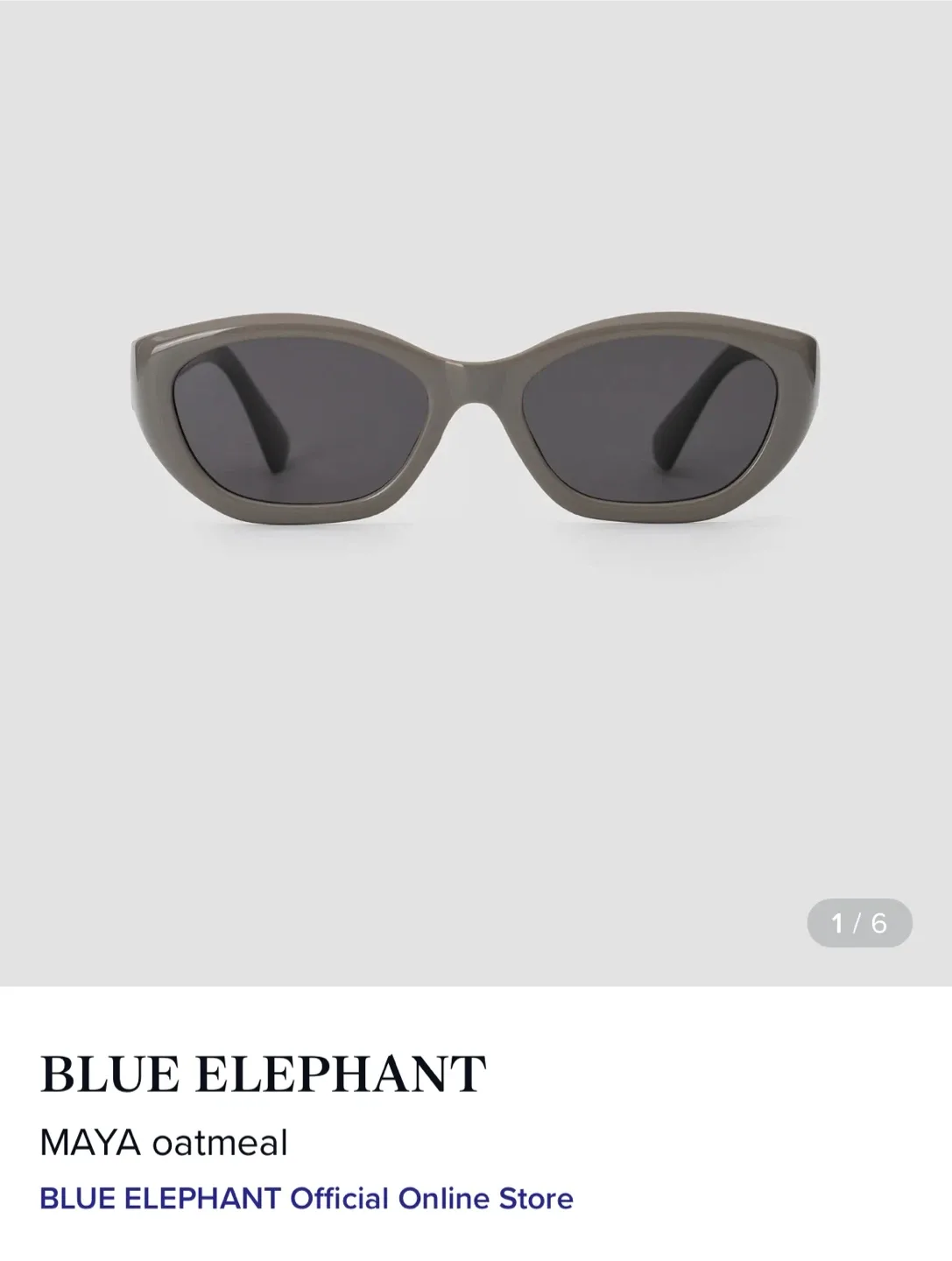Screen dimensions: 952x1261
Task: Click the left temple arm of the glasses
Action: 254,403
